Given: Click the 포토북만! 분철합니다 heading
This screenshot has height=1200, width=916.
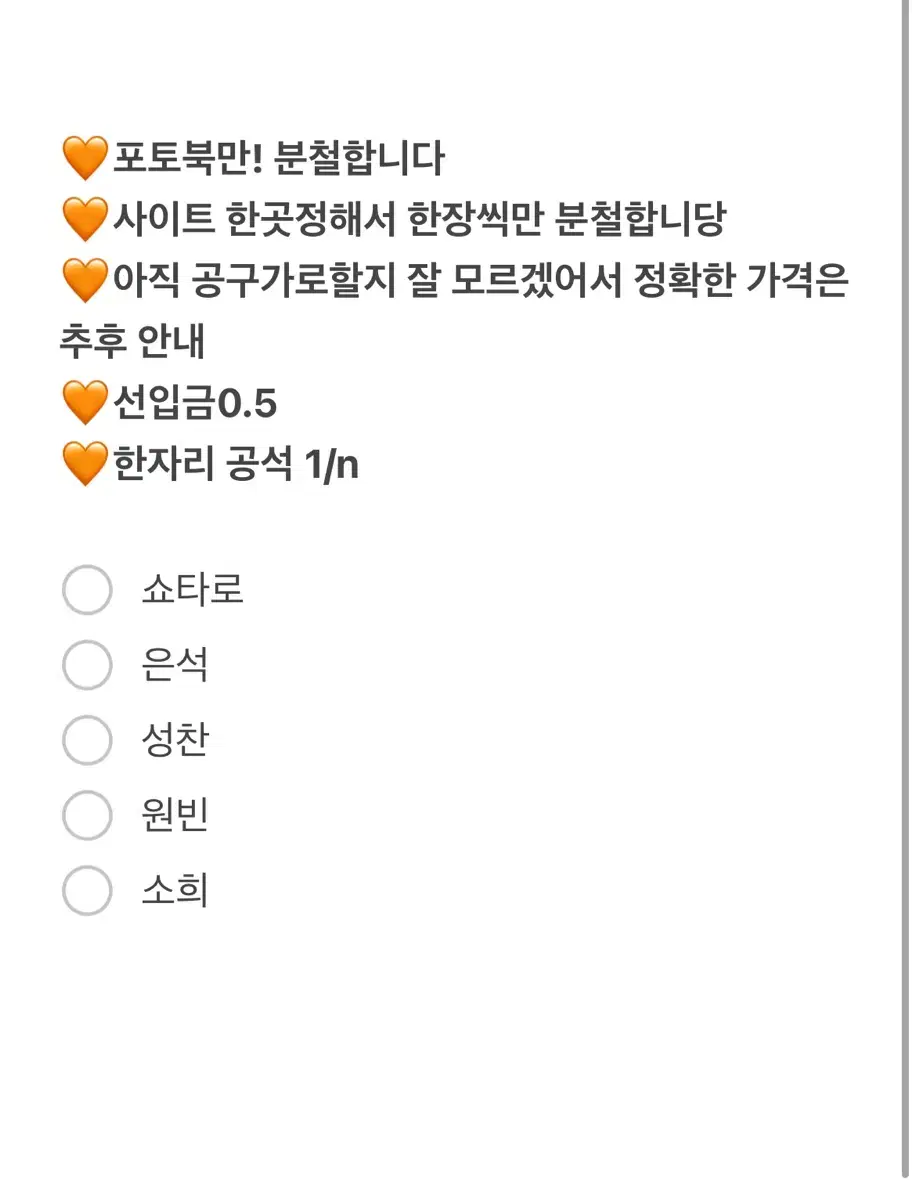Looking at the screenshot, I should (x=280, y=155).
